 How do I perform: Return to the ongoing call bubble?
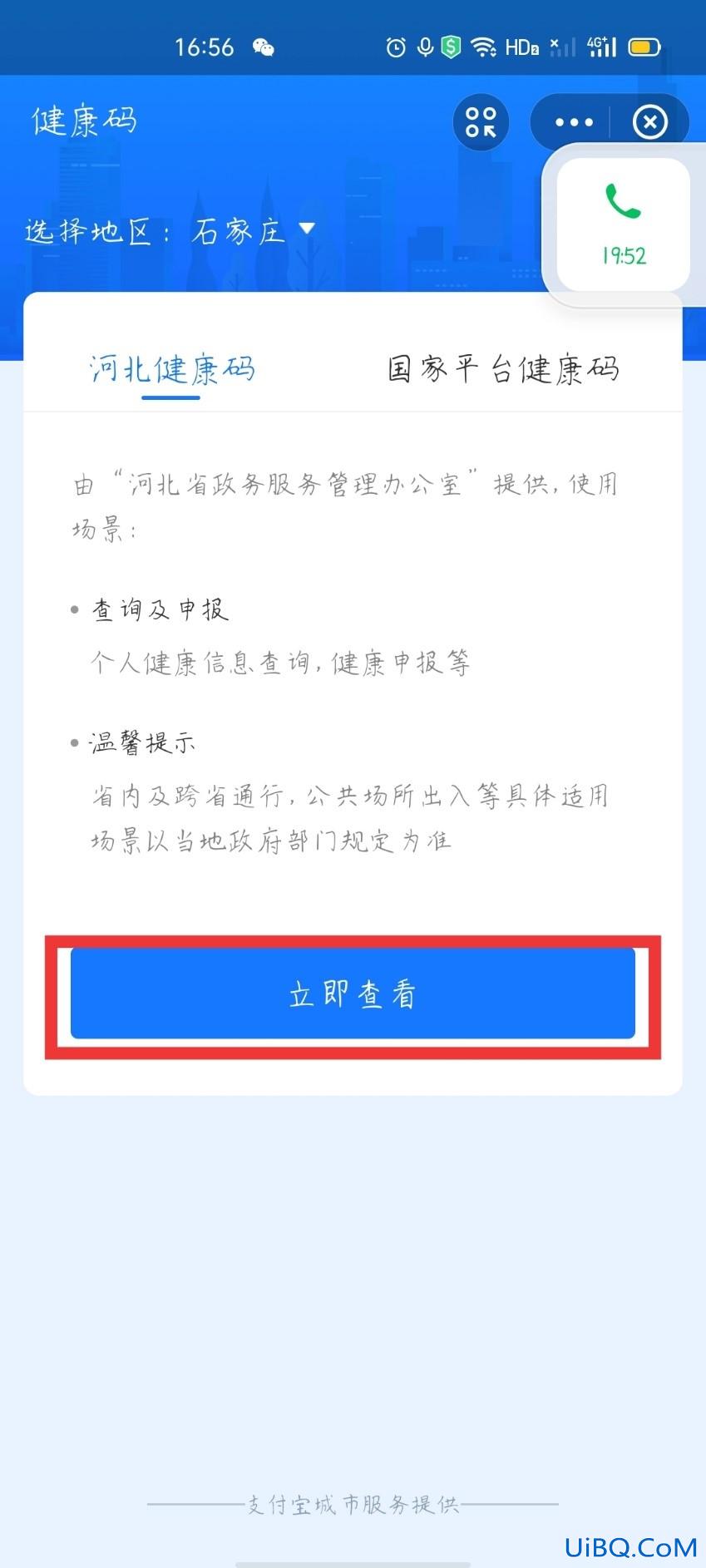(623, 224)
